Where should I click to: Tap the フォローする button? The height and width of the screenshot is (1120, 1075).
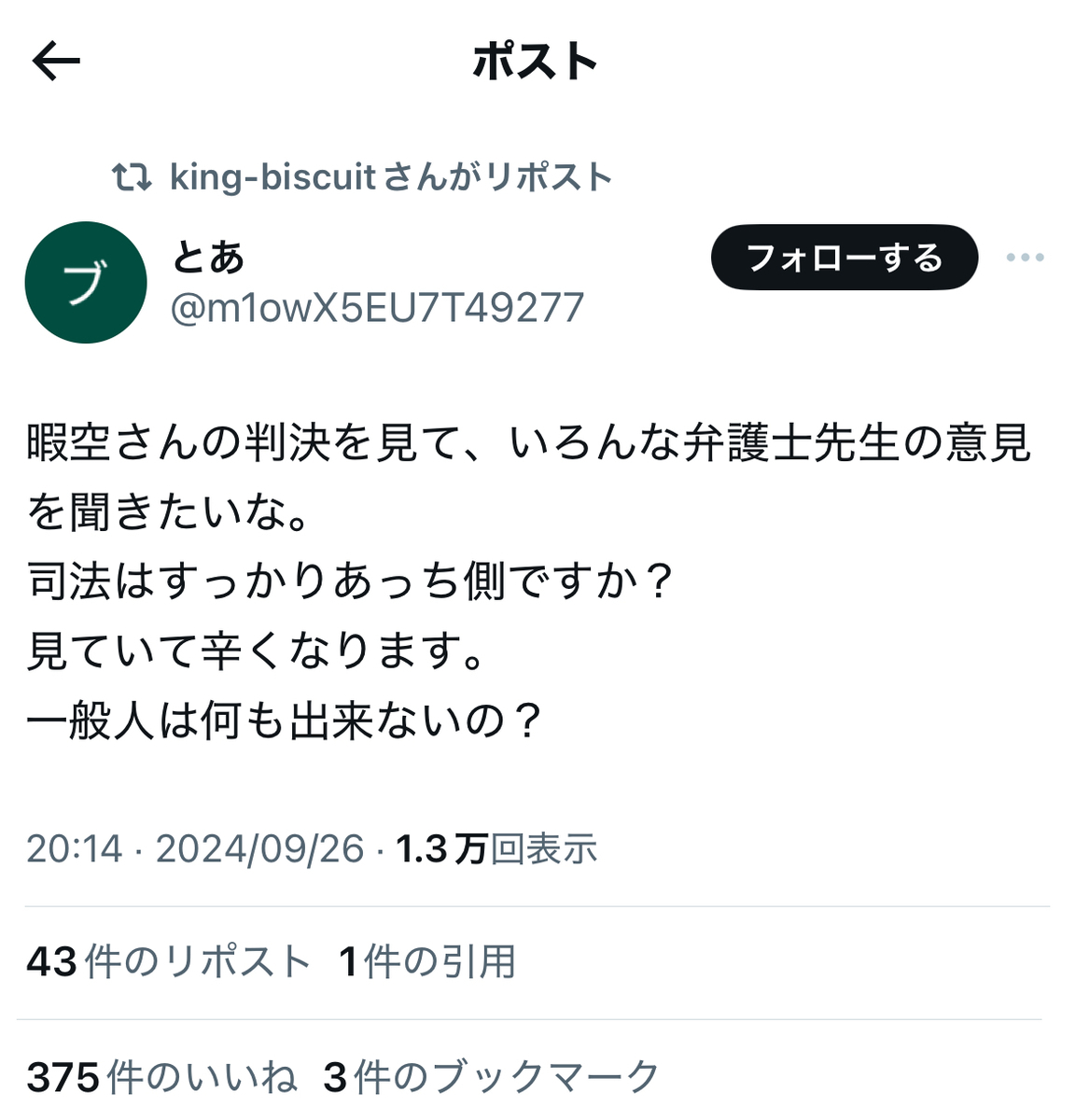844,258
